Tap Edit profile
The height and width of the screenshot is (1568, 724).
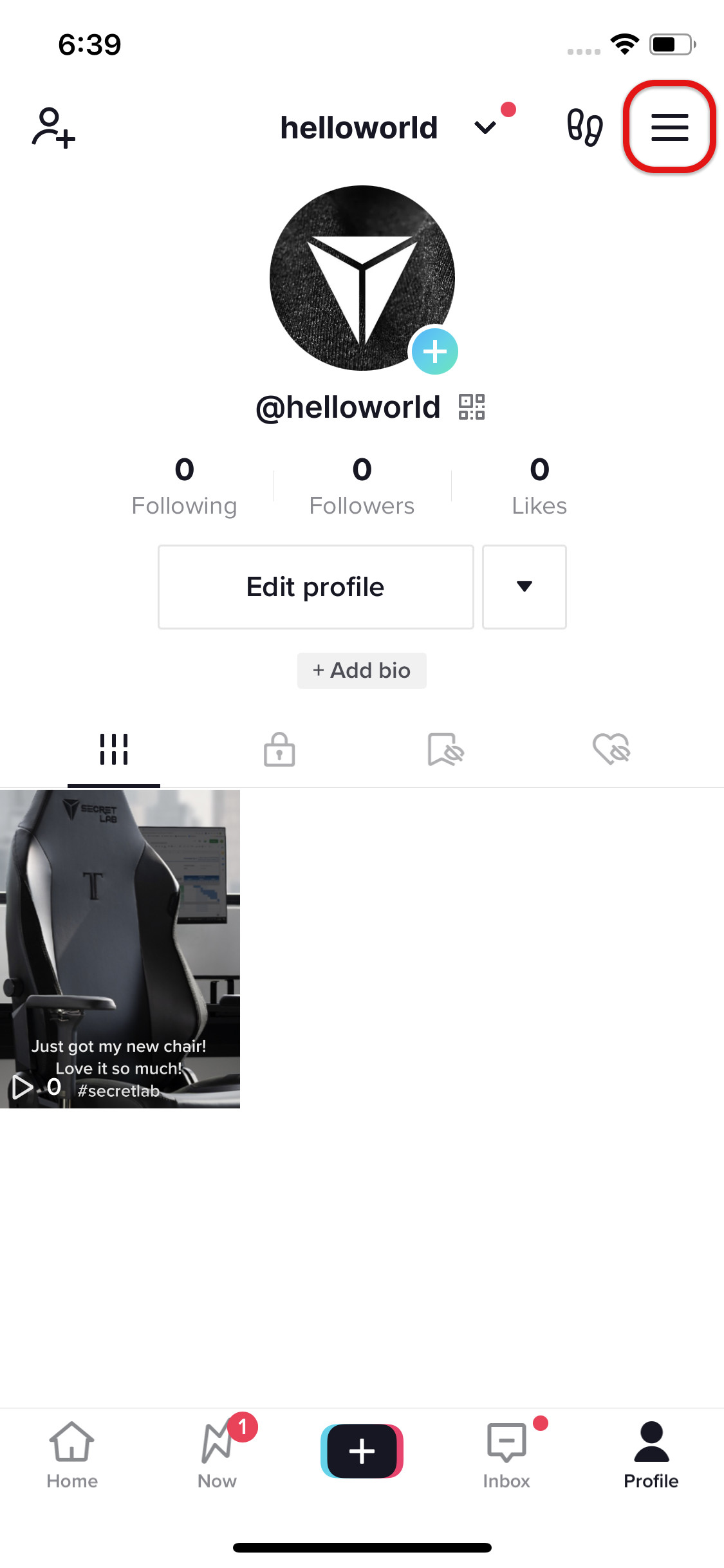pyautogui.click(x=316, y=587)
